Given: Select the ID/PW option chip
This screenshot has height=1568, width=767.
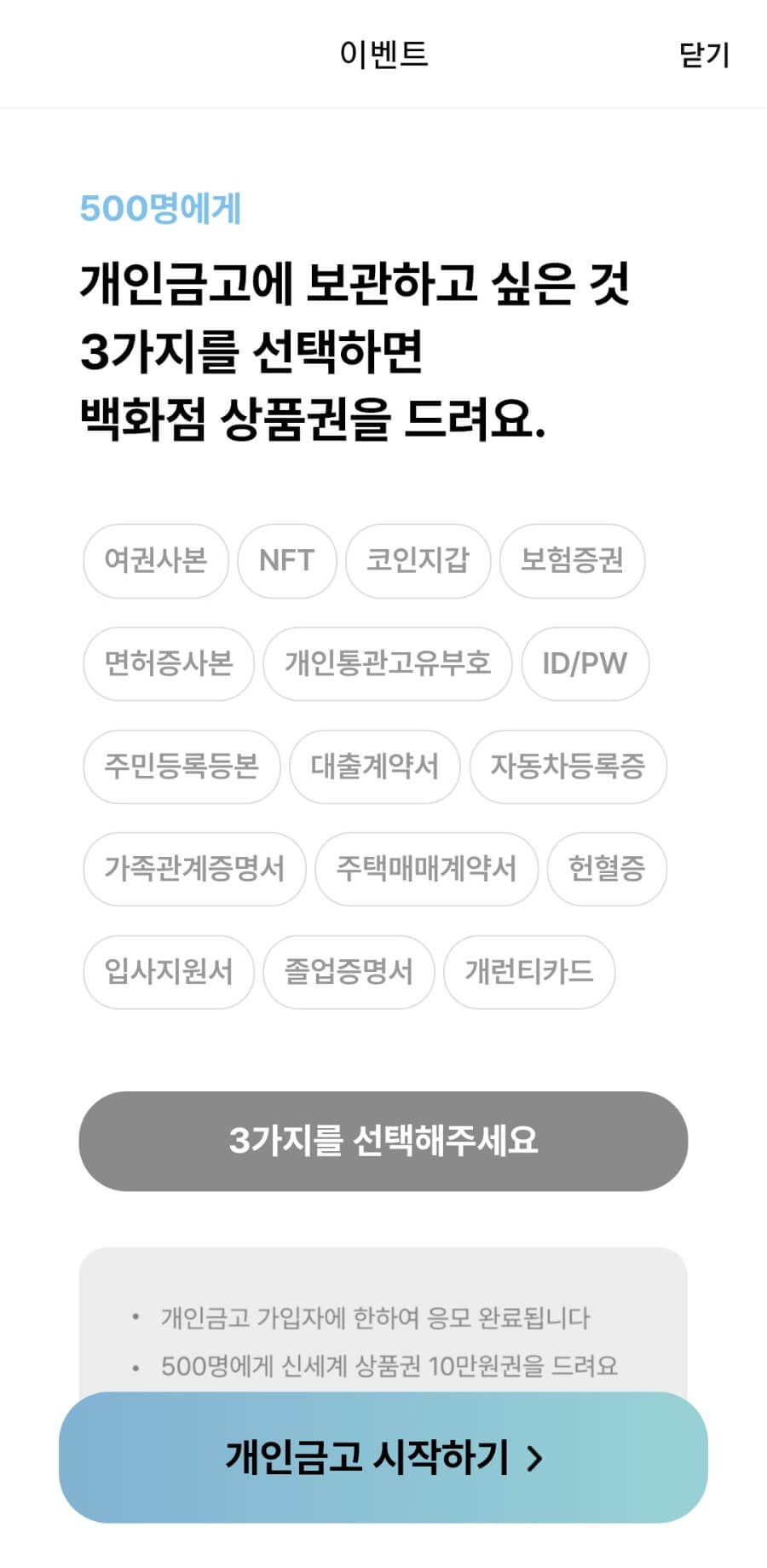Looking at the screenshot, I should click(585, 664).
